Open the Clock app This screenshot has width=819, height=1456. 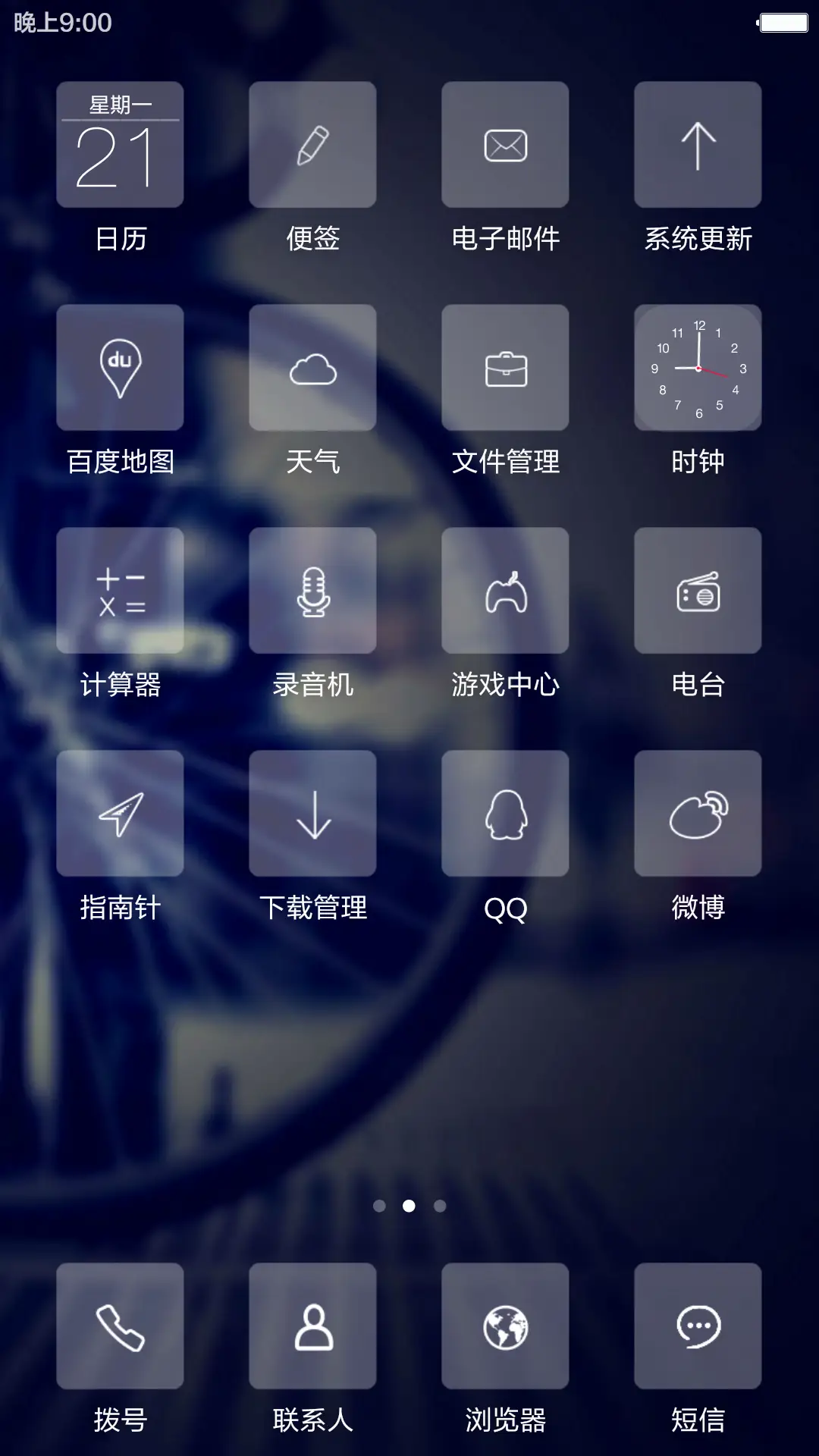pyautogui.click(x=698, y=368)
